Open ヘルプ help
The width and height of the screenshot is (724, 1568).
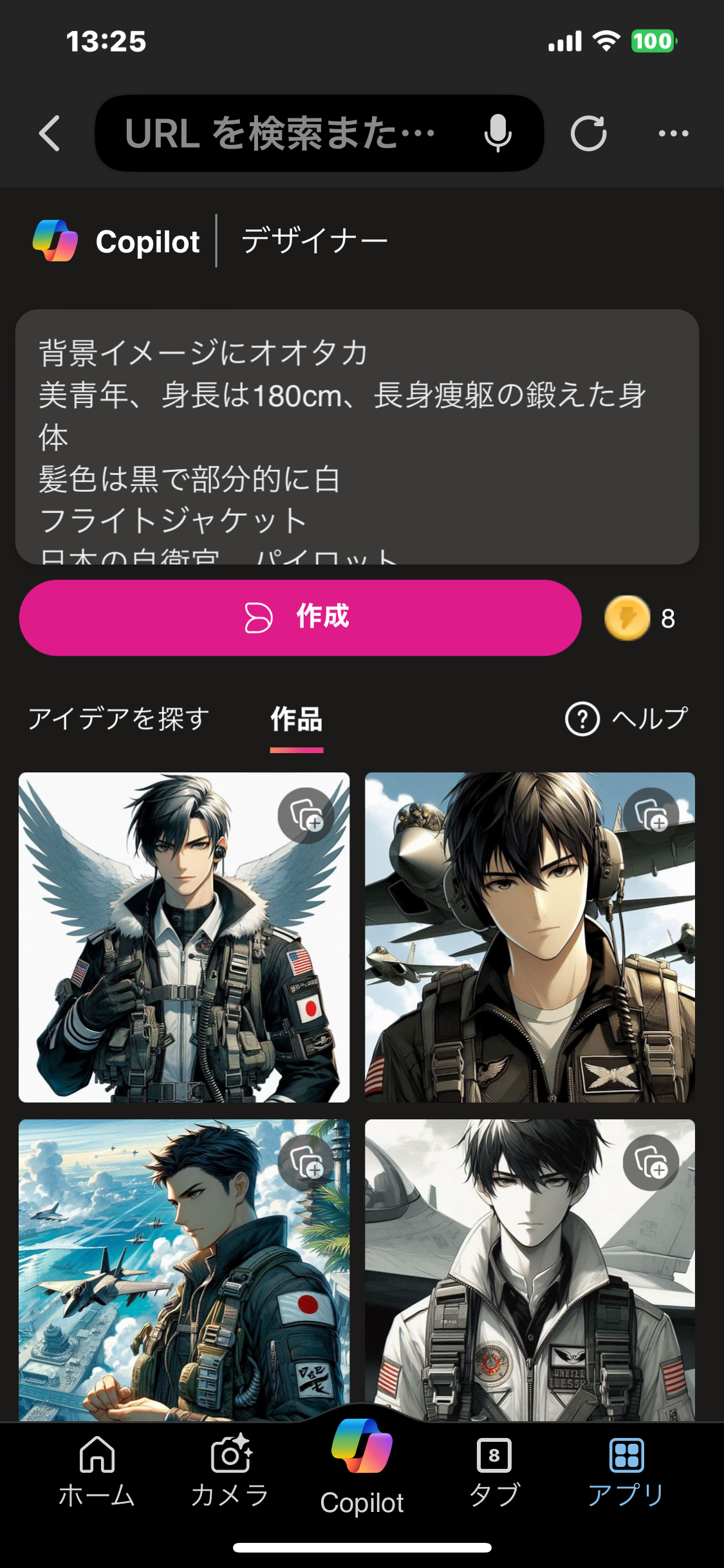click(627, 719)
